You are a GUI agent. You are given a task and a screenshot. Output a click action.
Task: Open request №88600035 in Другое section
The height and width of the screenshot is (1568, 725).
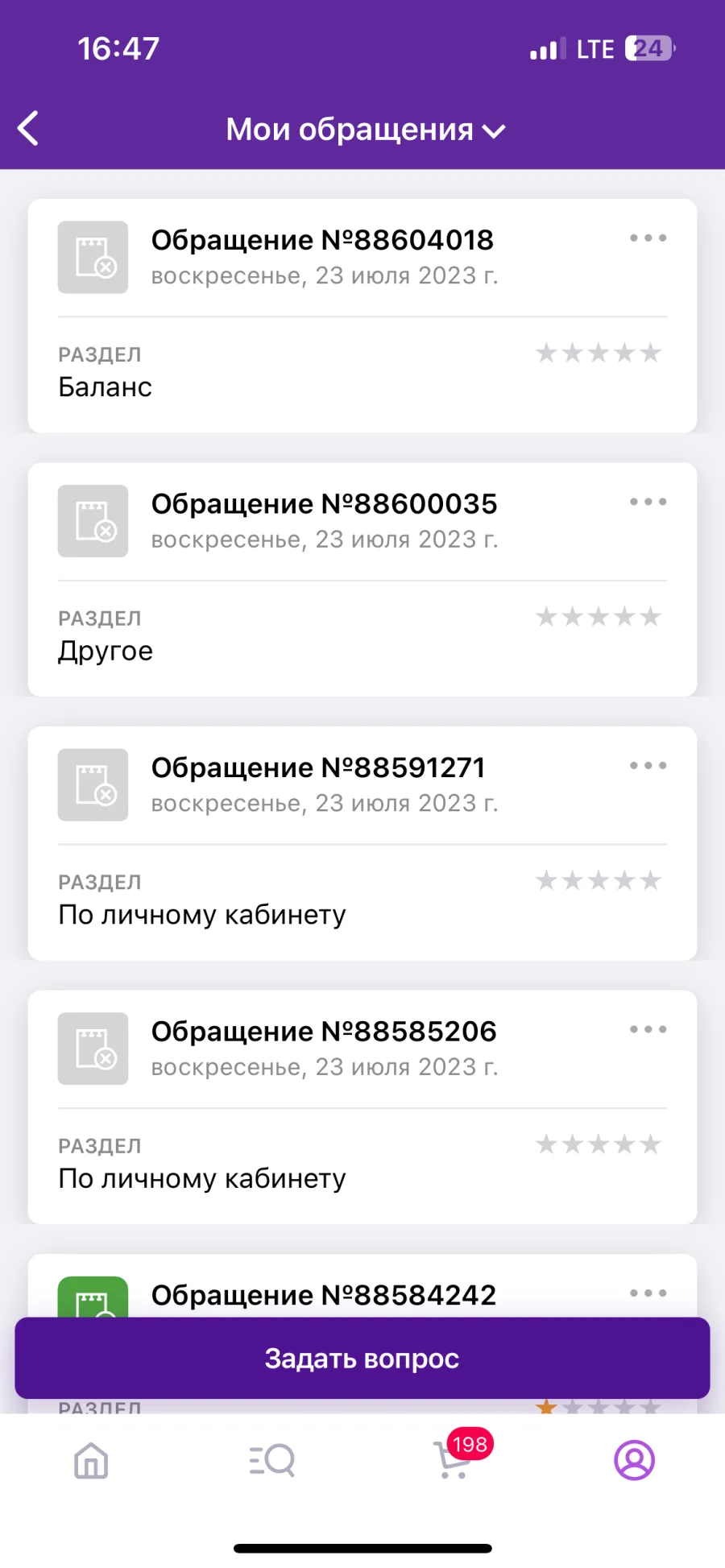[362, 580]
